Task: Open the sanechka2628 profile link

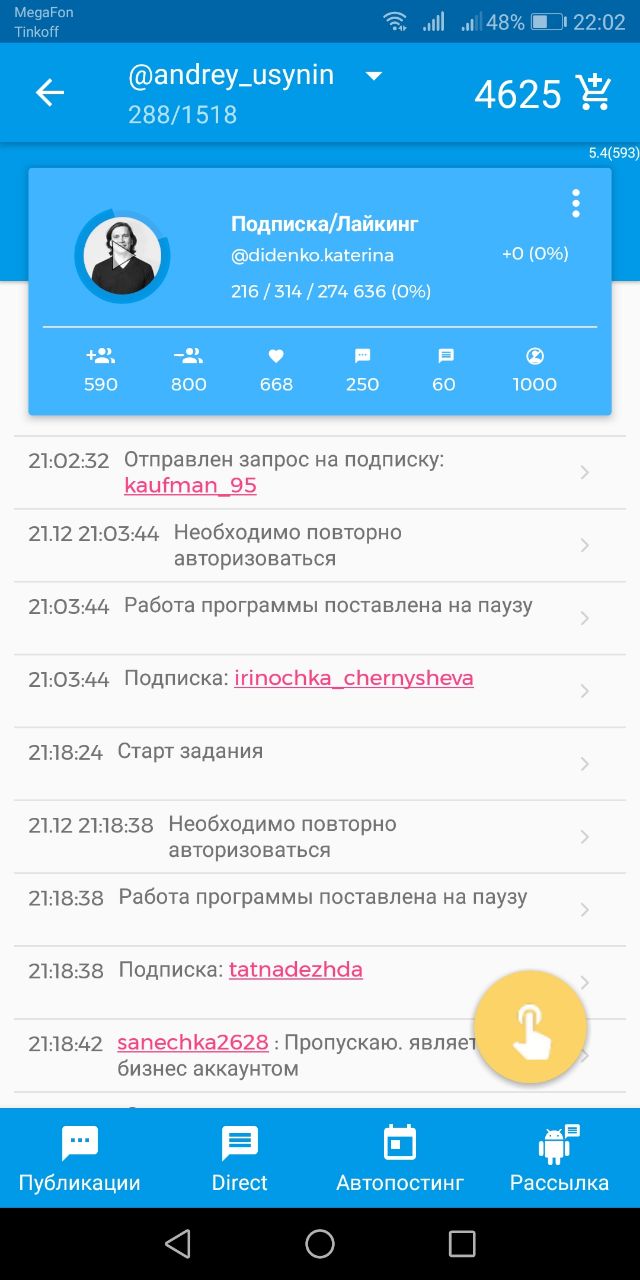Action: [x=193, y=1042]
